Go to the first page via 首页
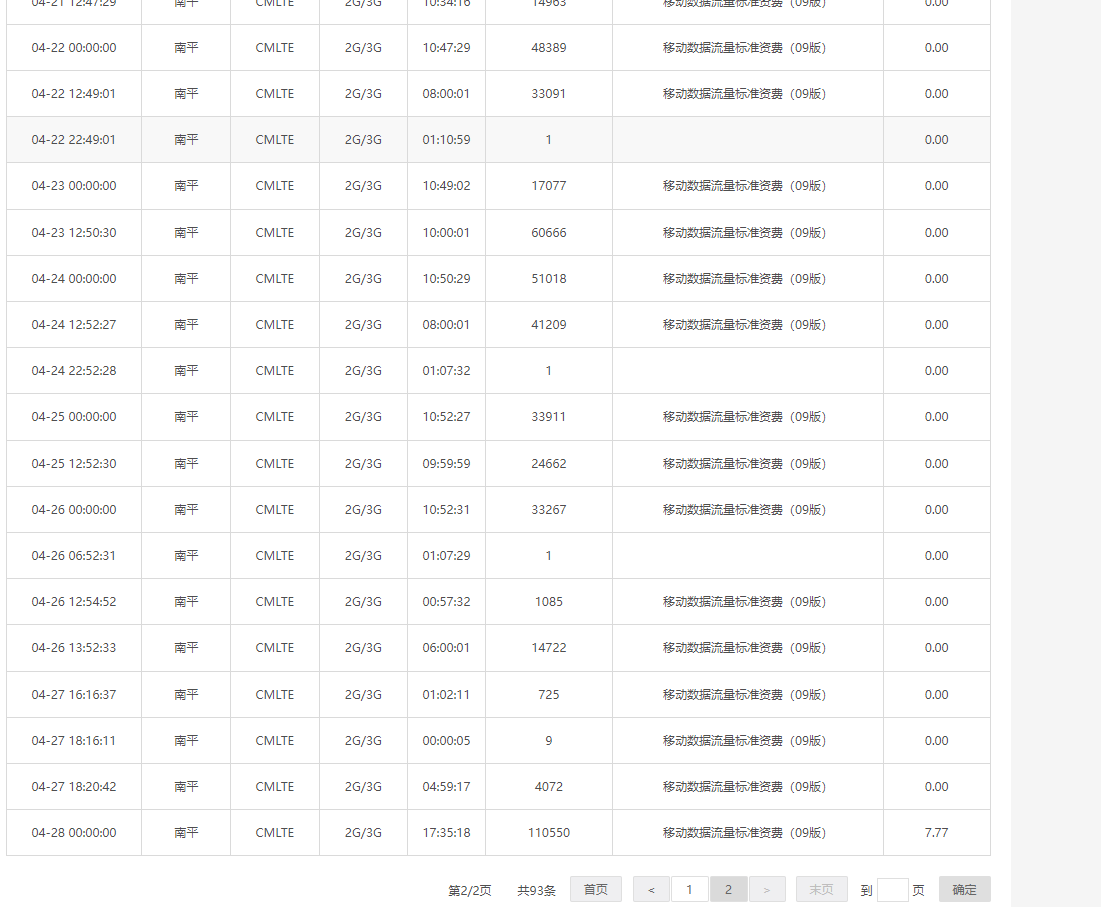This screenshot has width=1101, height=907. coord(595,889)
